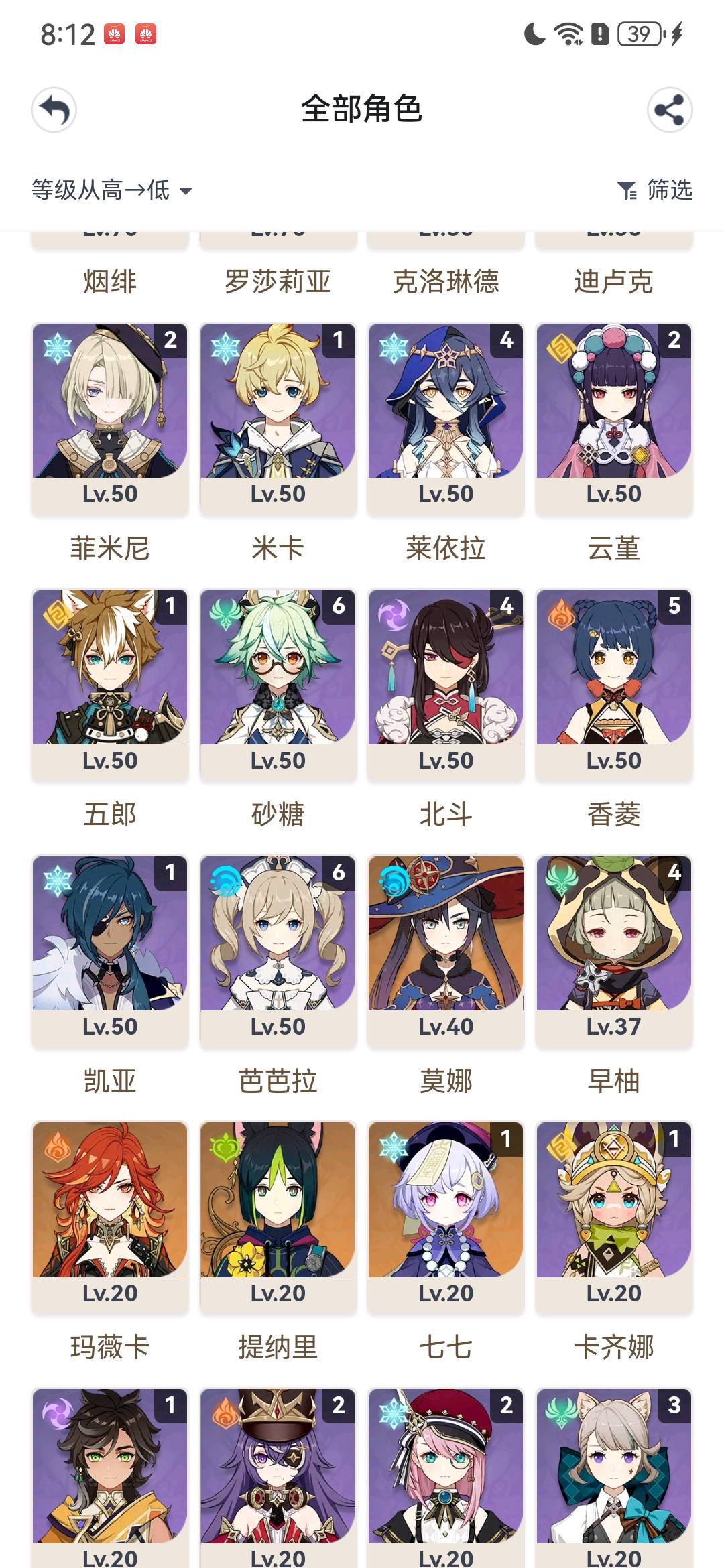Open 菲米尼 character card

[x=110, y=419]
